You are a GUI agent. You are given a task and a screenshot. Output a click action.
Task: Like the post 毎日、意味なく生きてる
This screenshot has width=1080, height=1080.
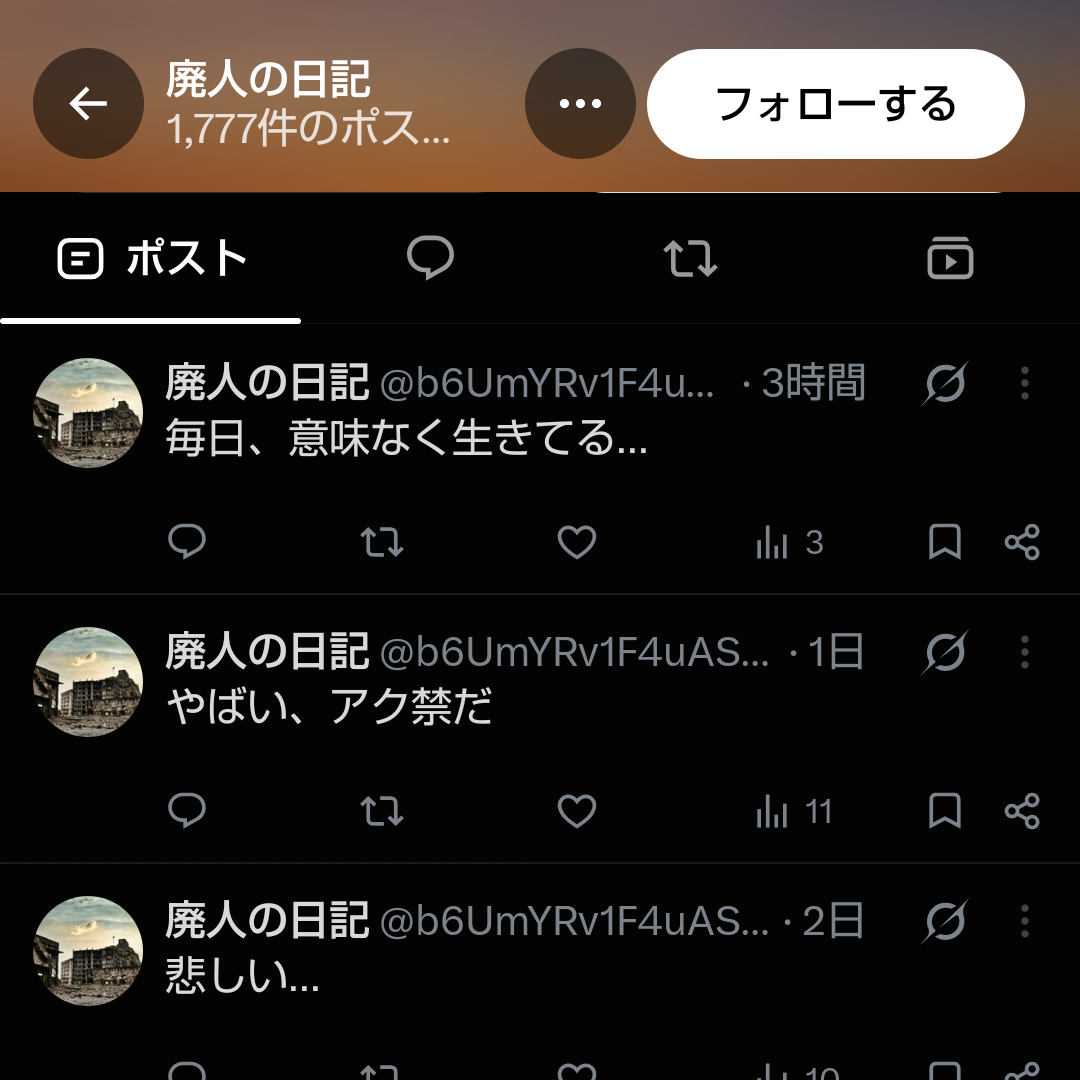coord(577,542)
